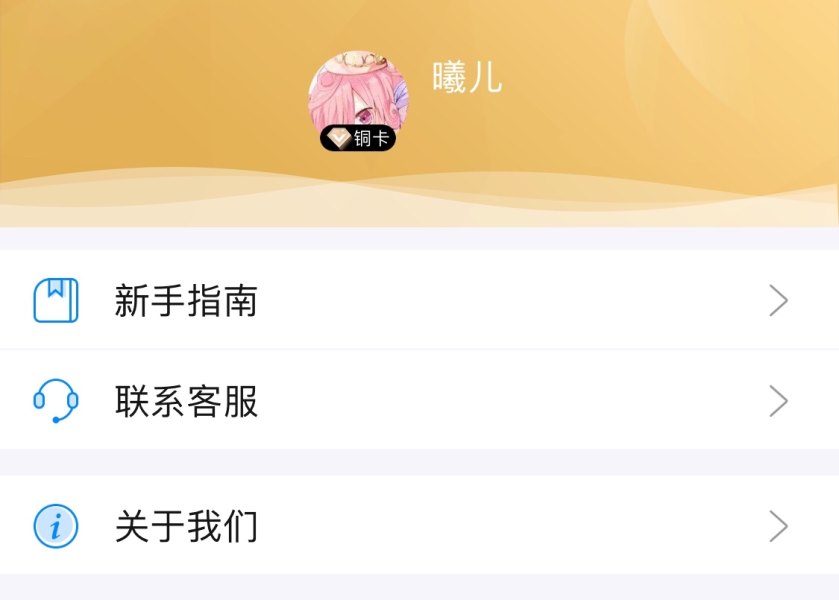Image resolution: width=839 pixels, height=600 pixels.
Task: Open the 关于我们 about us row
Action: tap(419, 527)
